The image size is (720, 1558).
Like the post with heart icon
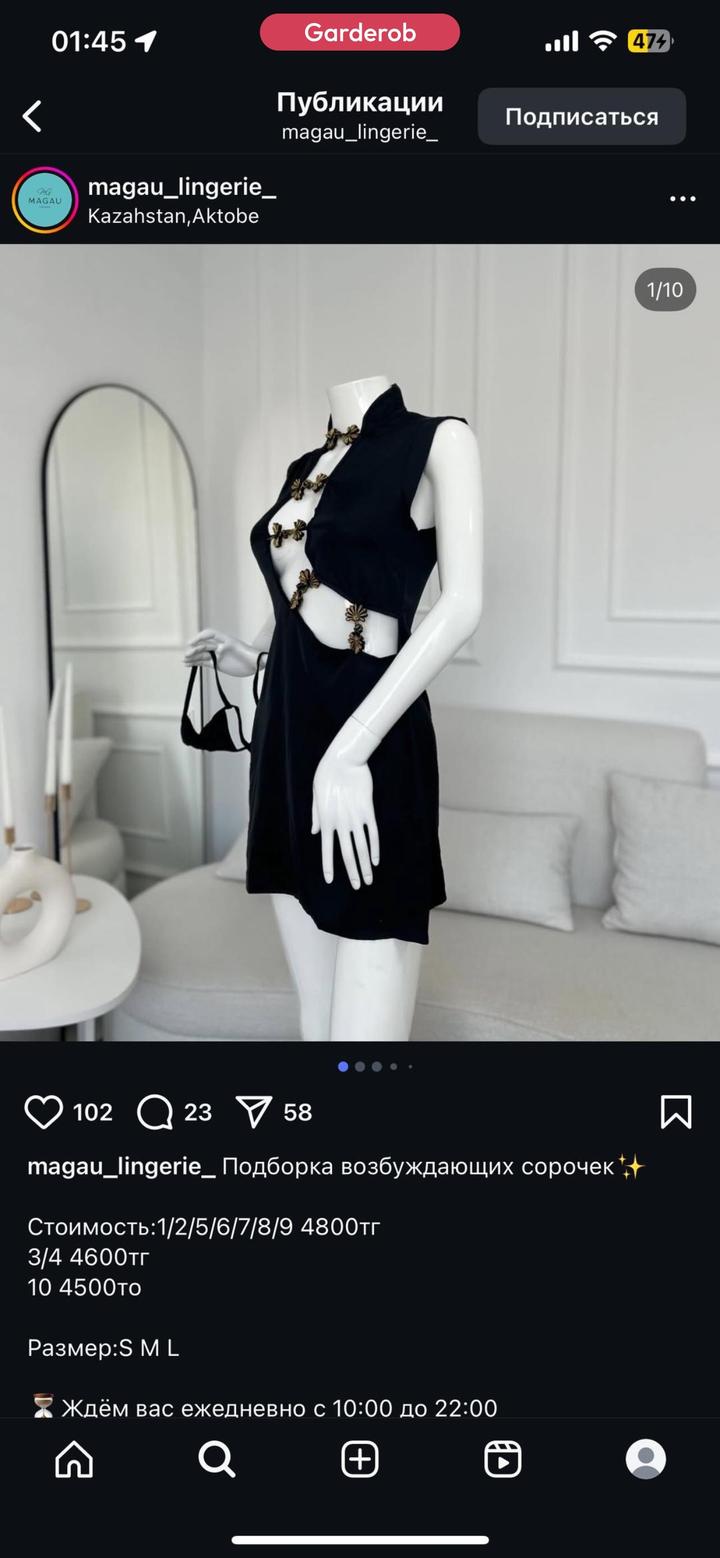(x=43, y=1112)
